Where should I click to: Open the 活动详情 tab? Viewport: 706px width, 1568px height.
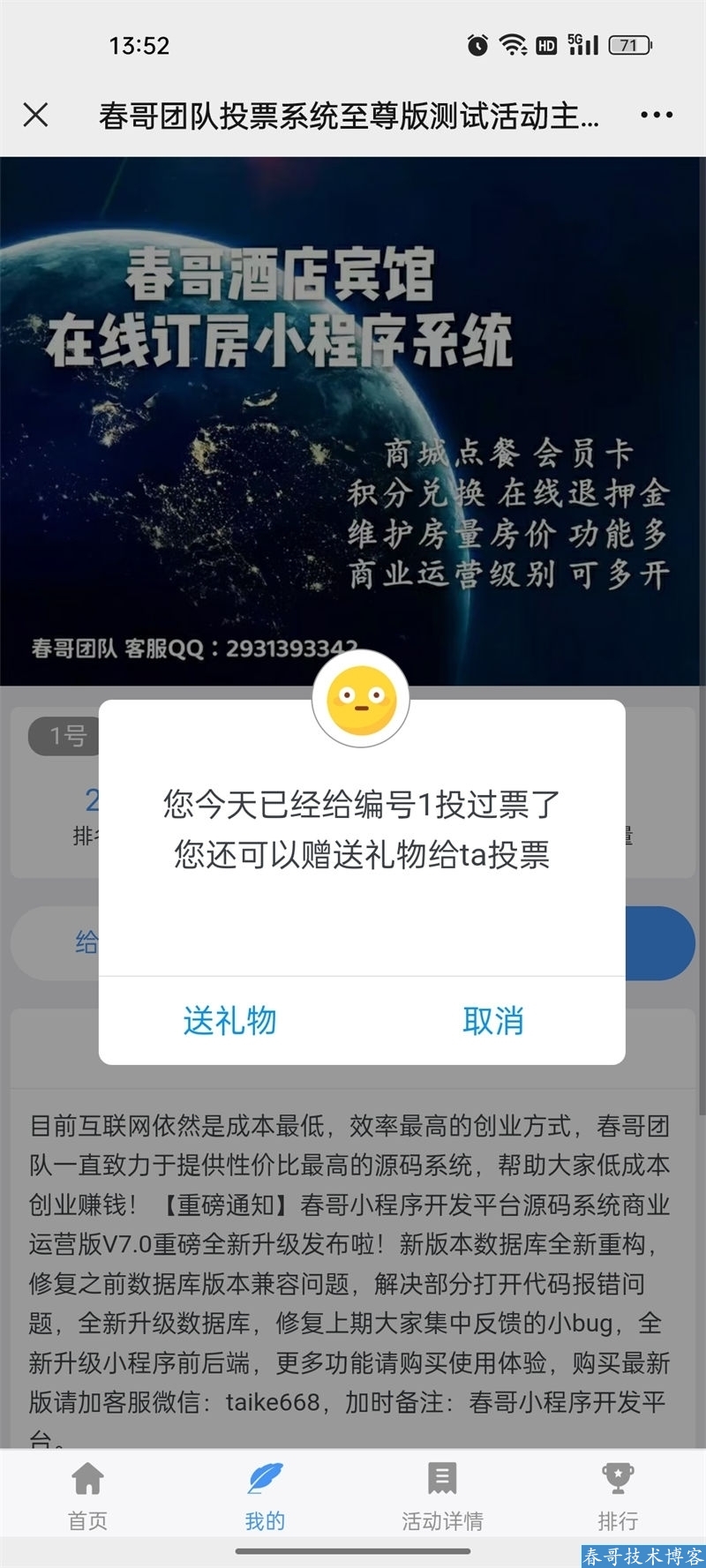pyautogui.click(x=442, y=1497)
